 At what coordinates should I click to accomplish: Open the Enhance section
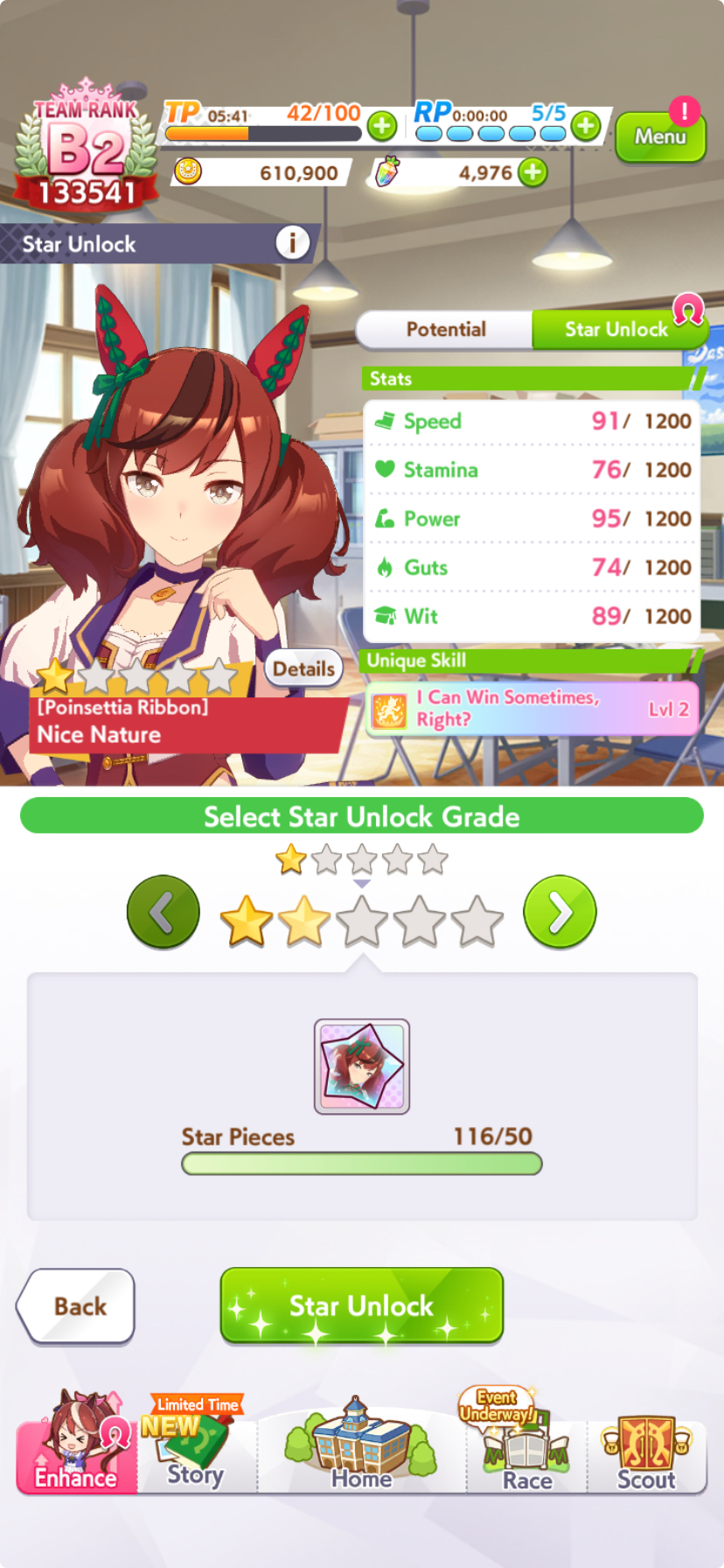(x=76, y=1448)
